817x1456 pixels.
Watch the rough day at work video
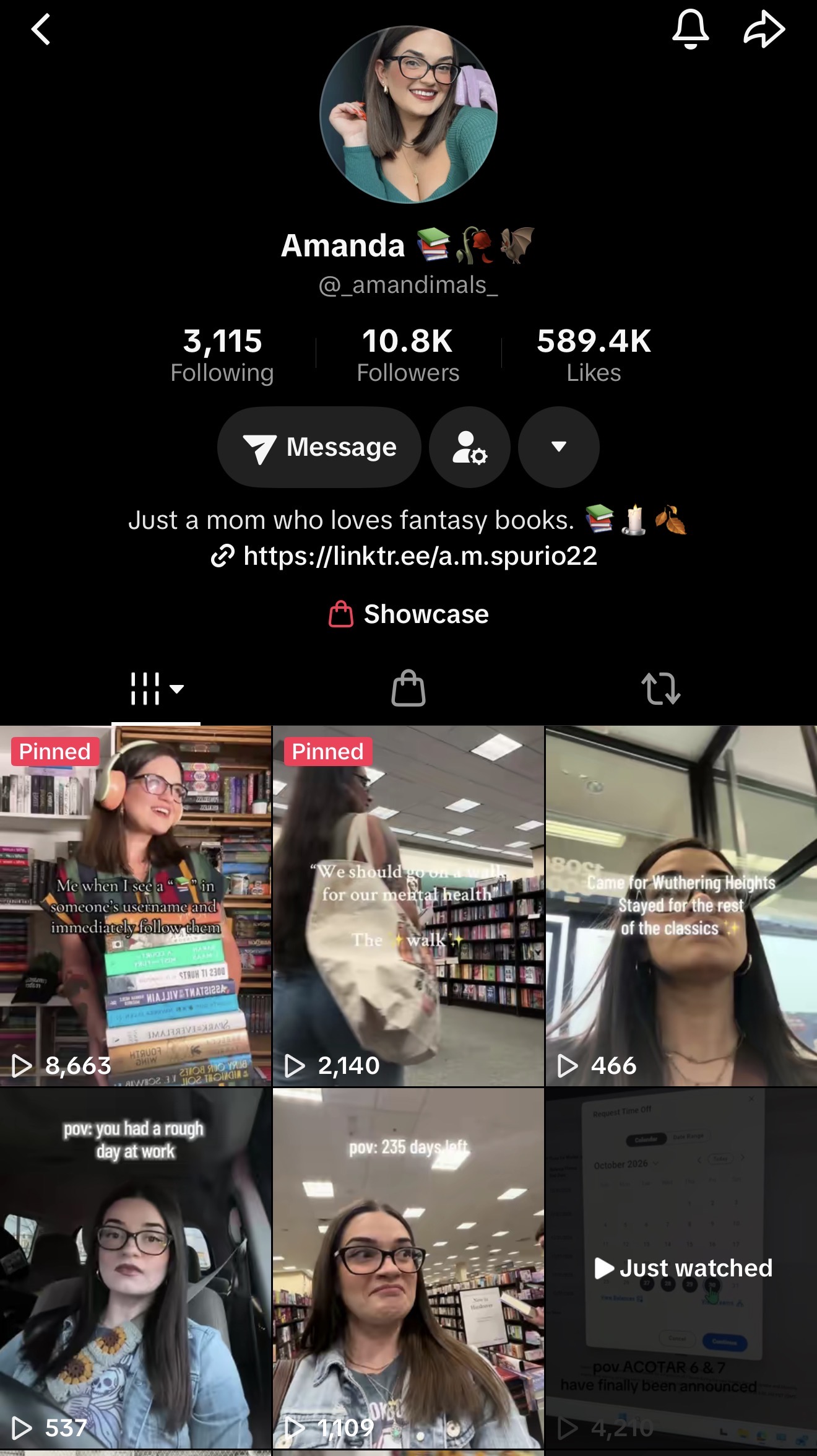[136, 1270]
